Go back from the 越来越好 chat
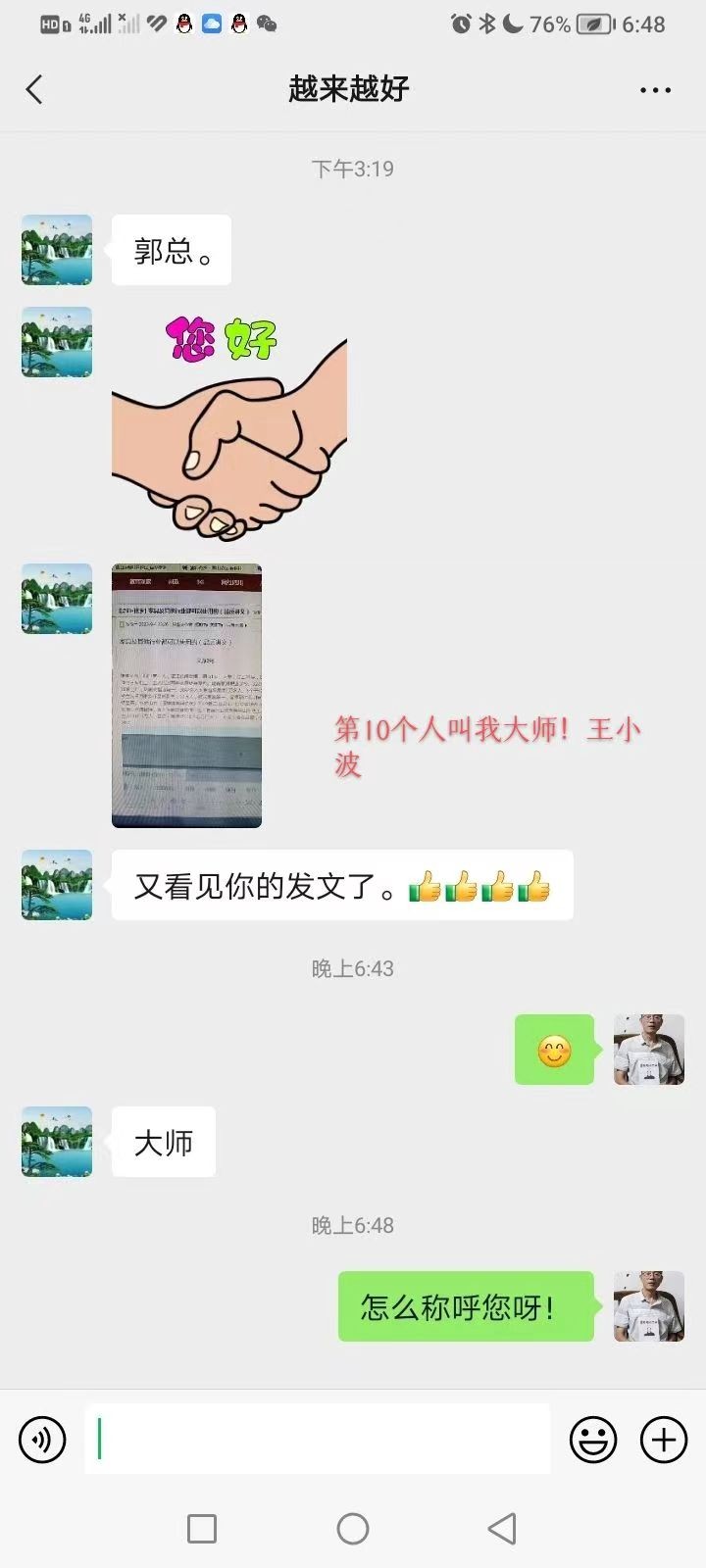The height and width of the screenshot is (1568, 706). tap(34, 89)
